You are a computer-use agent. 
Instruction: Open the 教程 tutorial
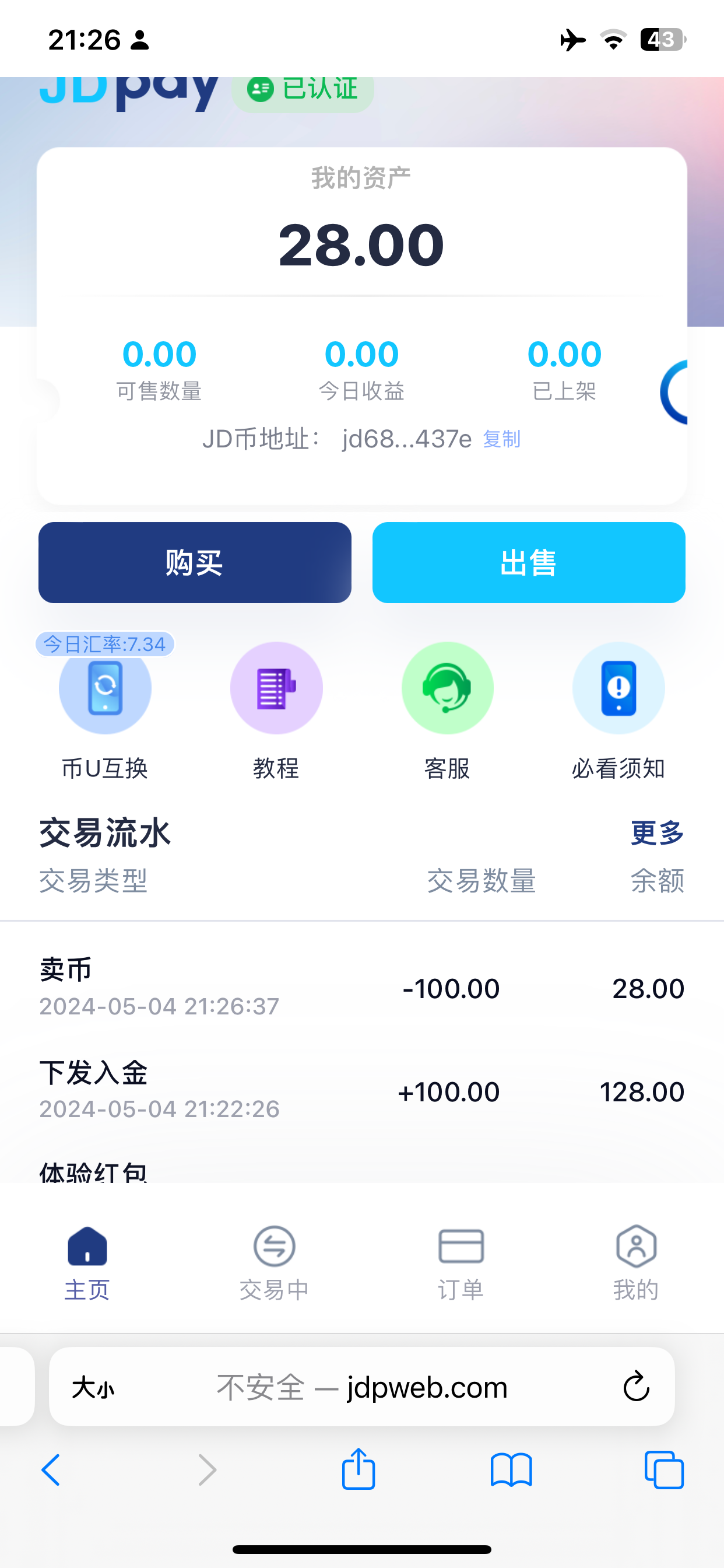pyautogui.click(x=276, y=688)
